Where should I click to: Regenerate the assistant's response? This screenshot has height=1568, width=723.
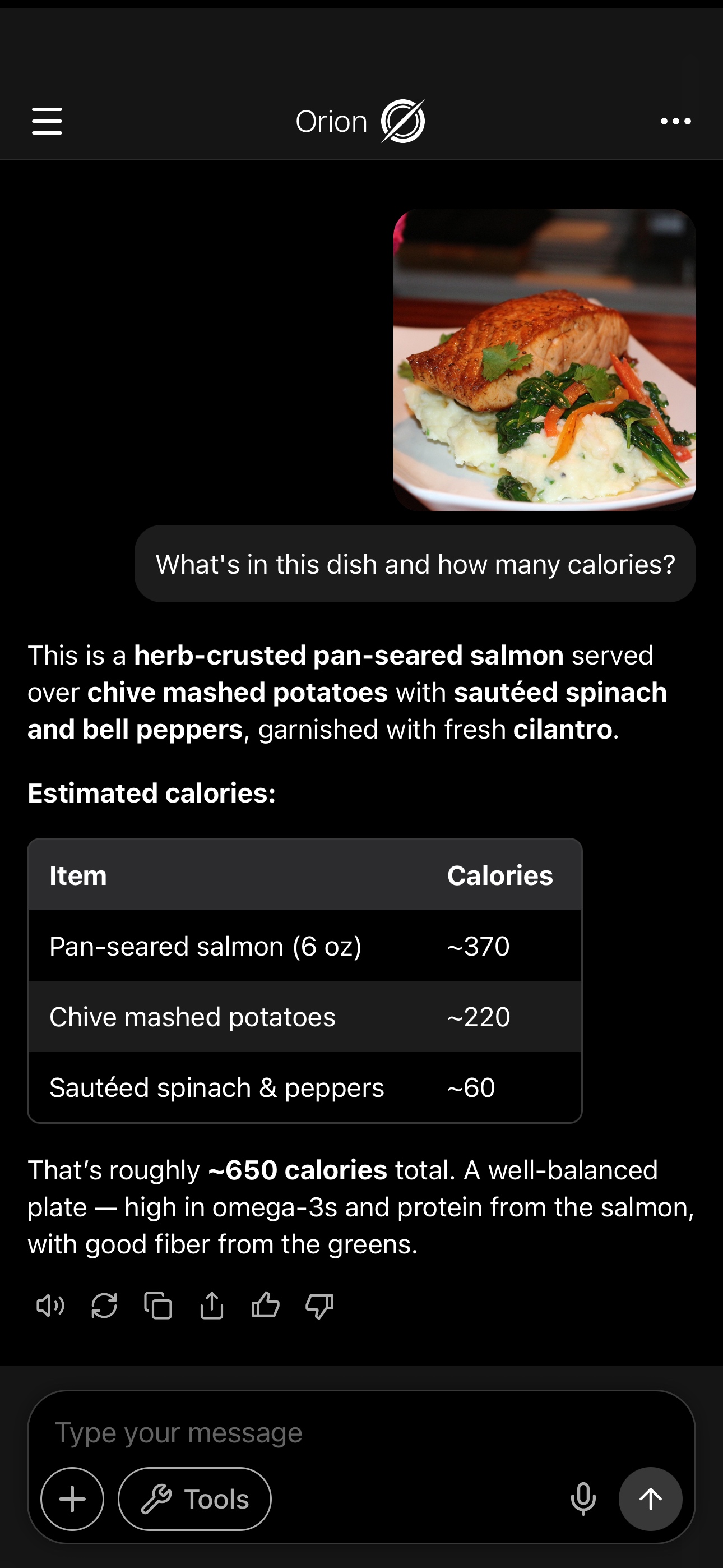[104, 1306]
